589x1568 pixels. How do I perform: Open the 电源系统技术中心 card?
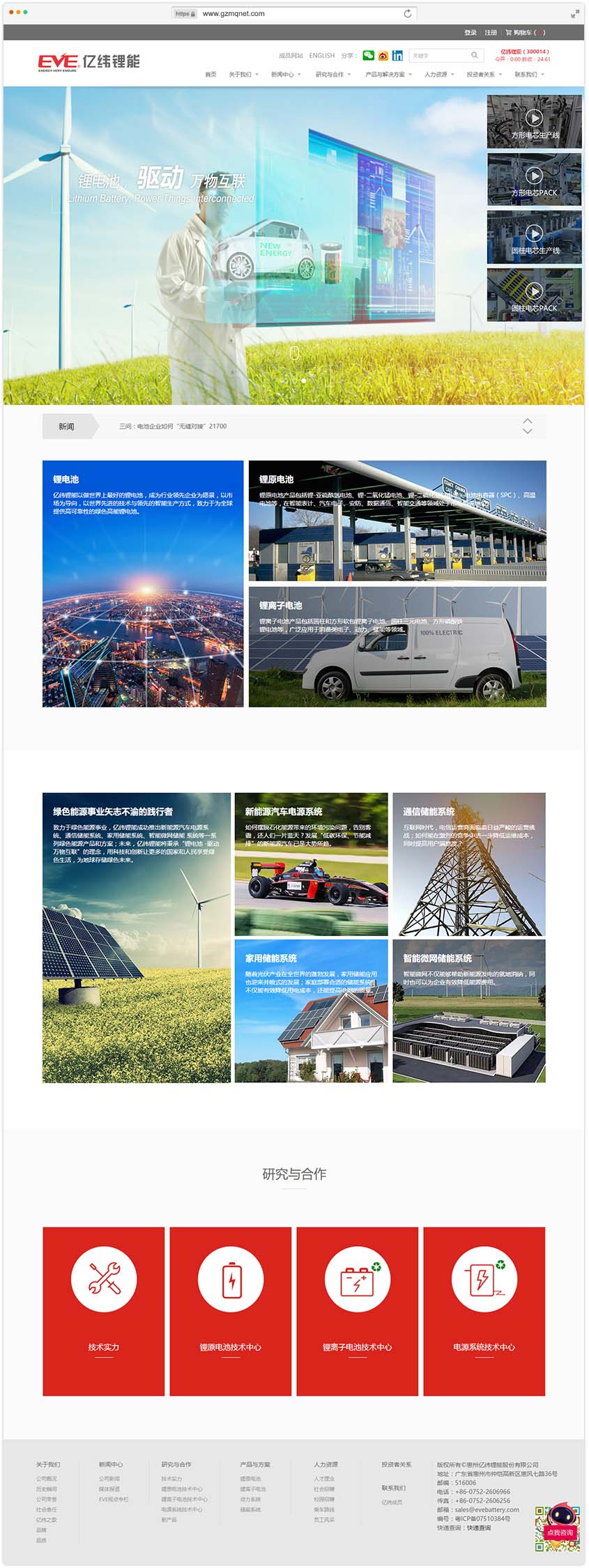[484, 1312]
